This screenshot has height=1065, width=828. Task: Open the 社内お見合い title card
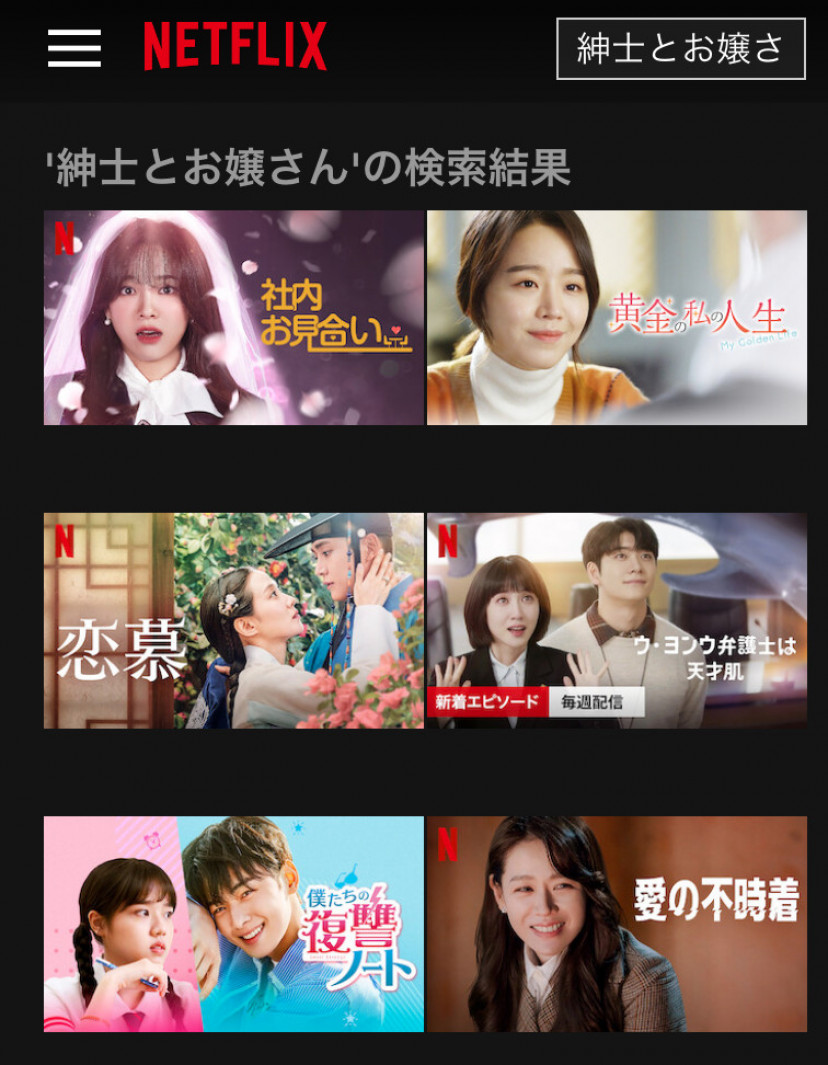click(x=234, y=318)
